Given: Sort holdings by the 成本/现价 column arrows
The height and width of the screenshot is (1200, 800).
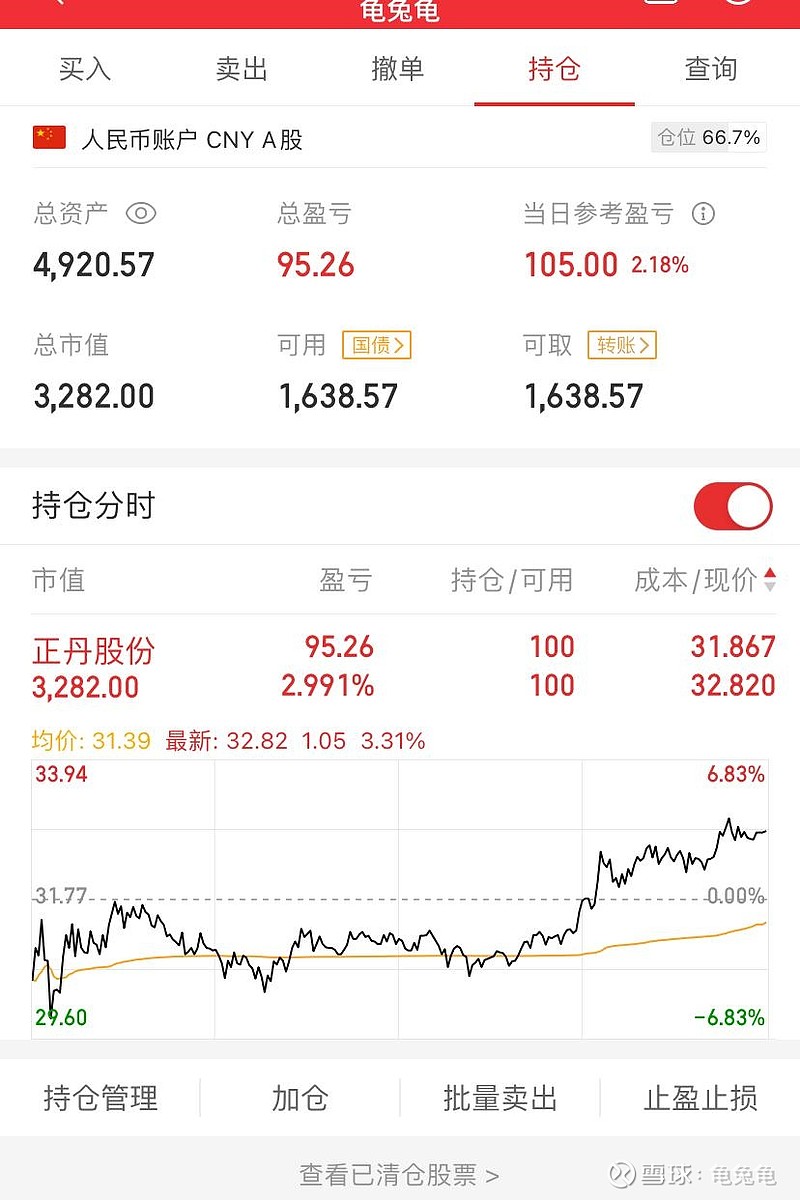Looking at the screenshot, I should pyautogui.click(x=770, y=580).
